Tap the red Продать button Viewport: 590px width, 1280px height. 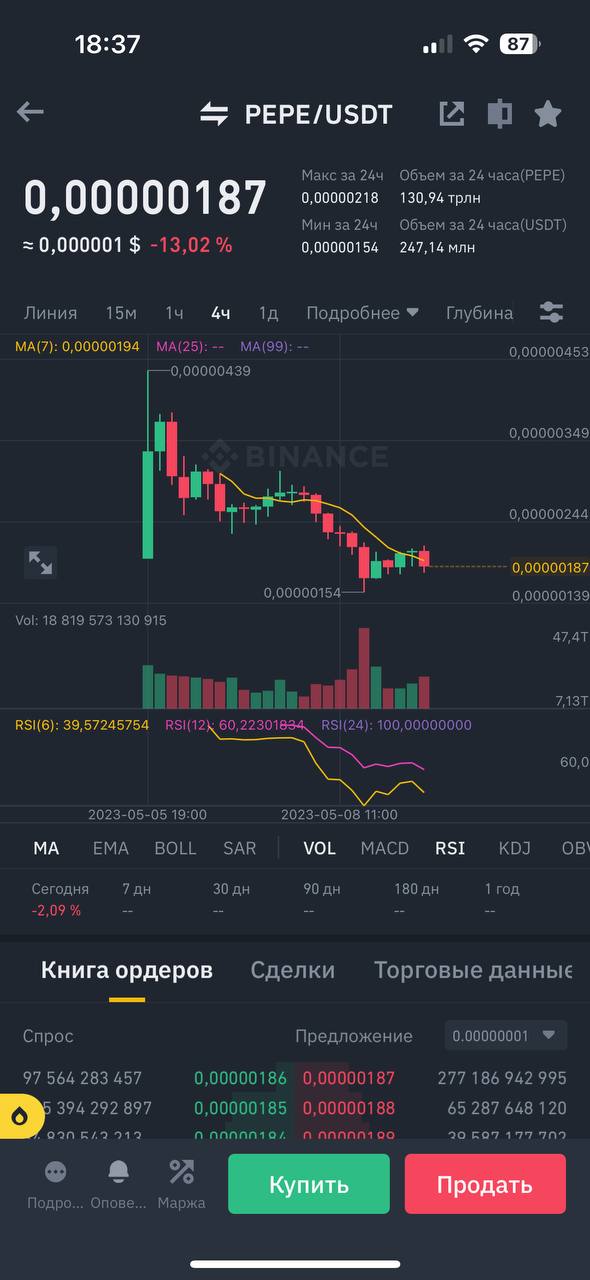[485, 1185]
